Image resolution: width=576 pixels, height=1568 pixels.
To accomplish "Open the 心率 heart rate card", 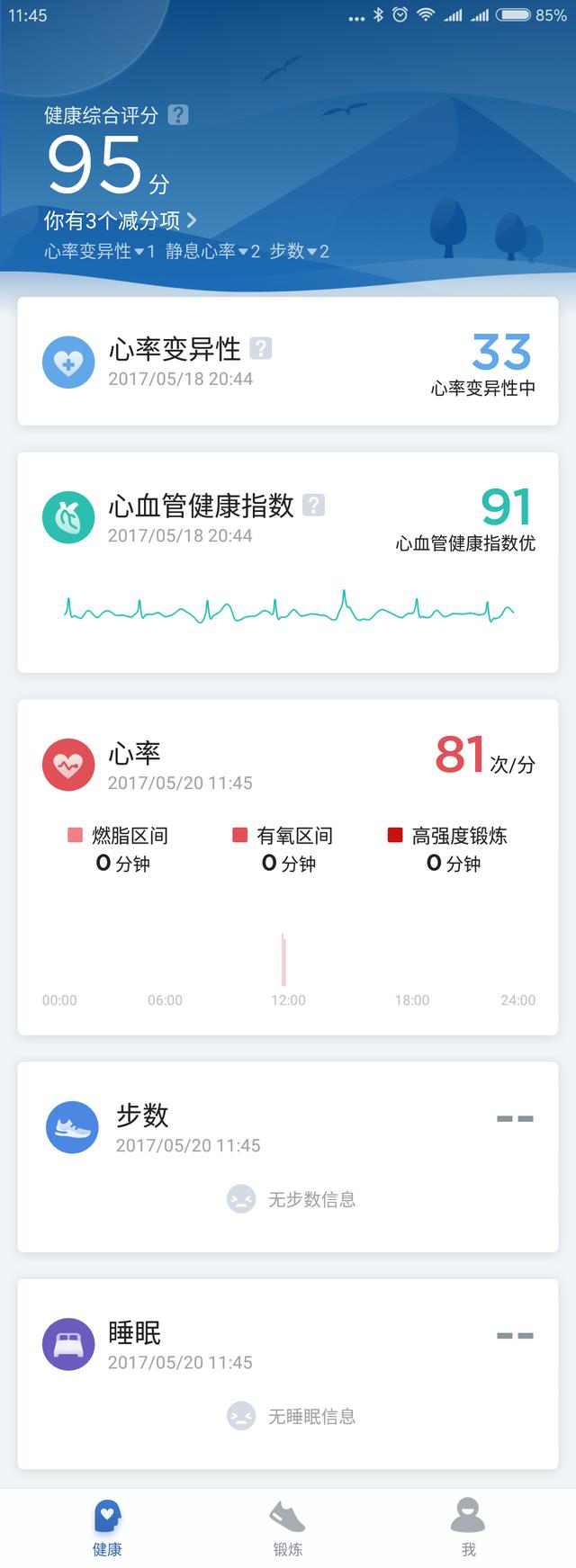I will 288,866.
